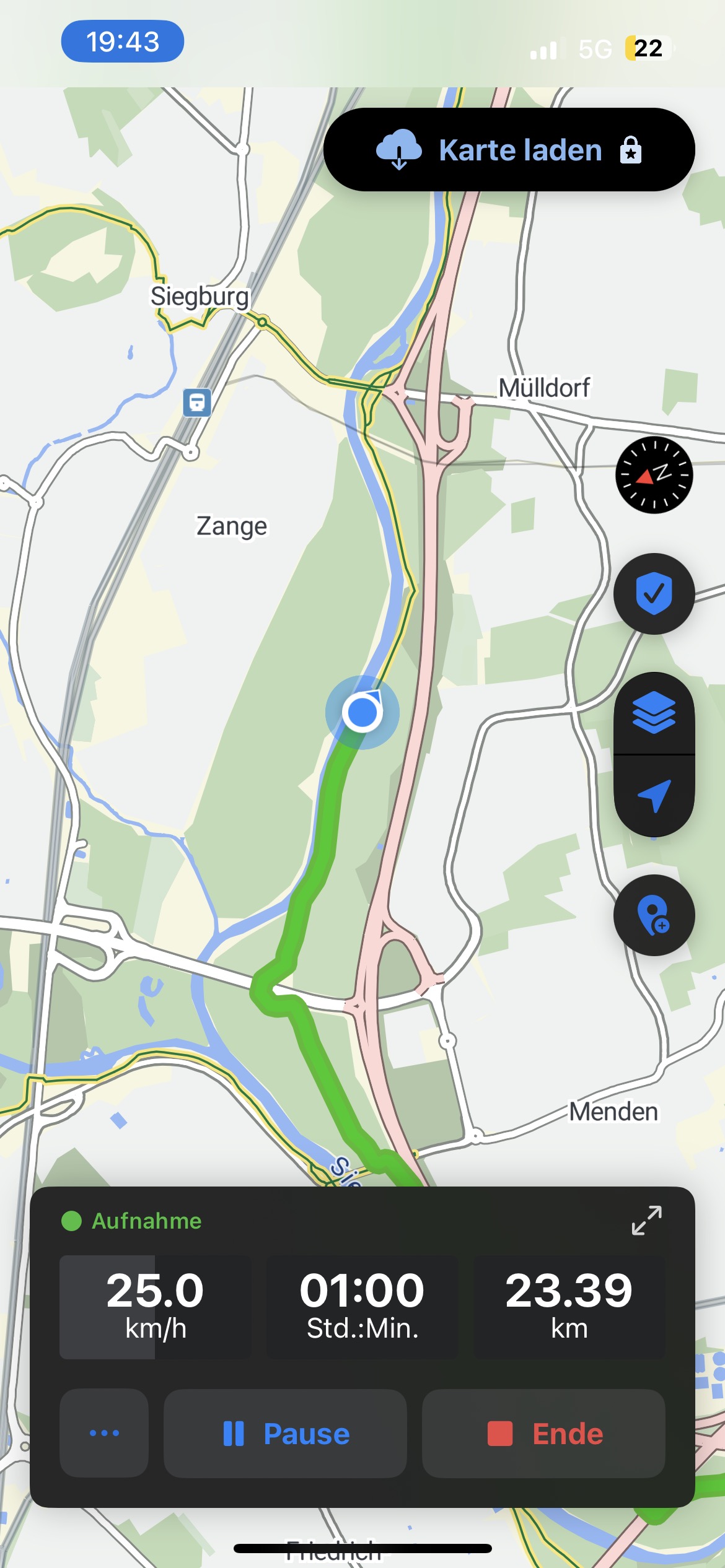The image size is (725, 1568).
Task: Tap the 01:00 Std.:Min. duration tile
Action: click(362, 1307)
